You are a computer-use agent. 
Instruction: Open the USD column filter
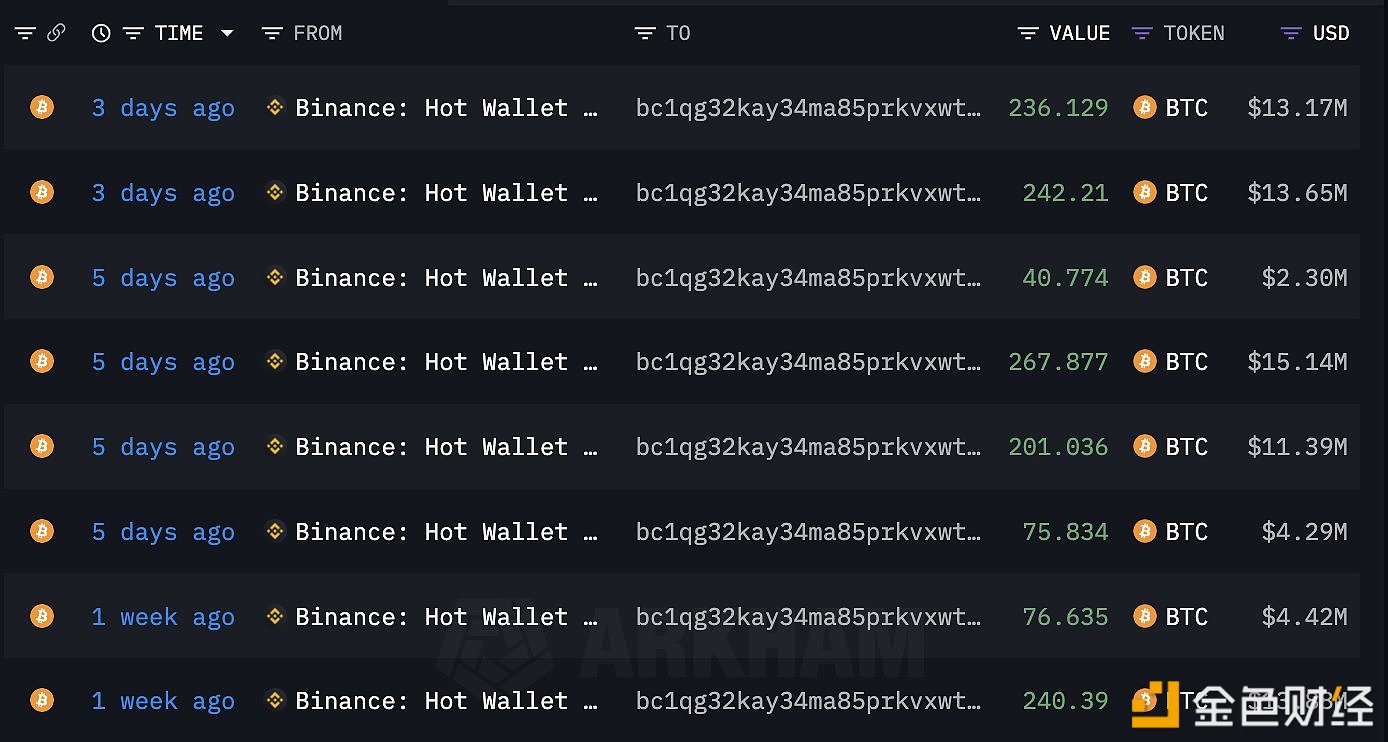pos(1291,33)
